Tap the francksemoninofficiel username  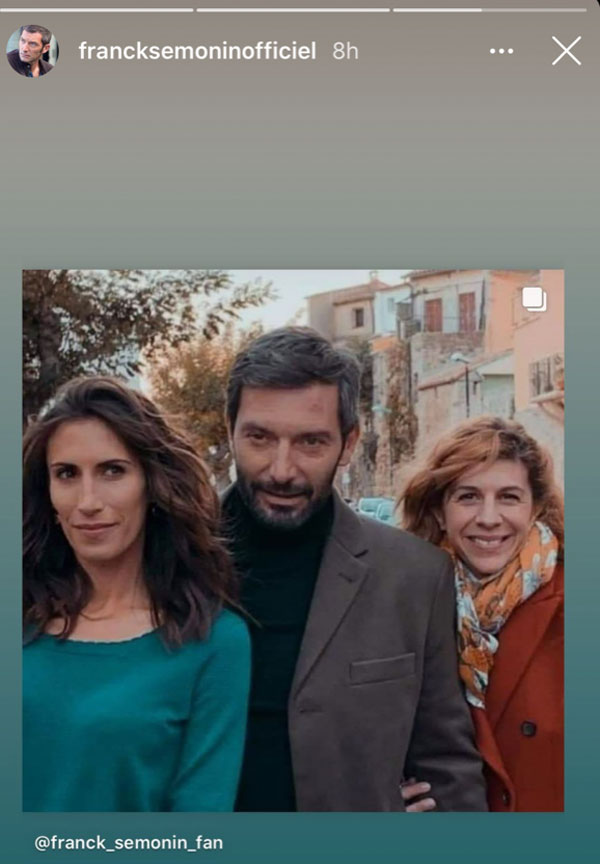point(197,51)
